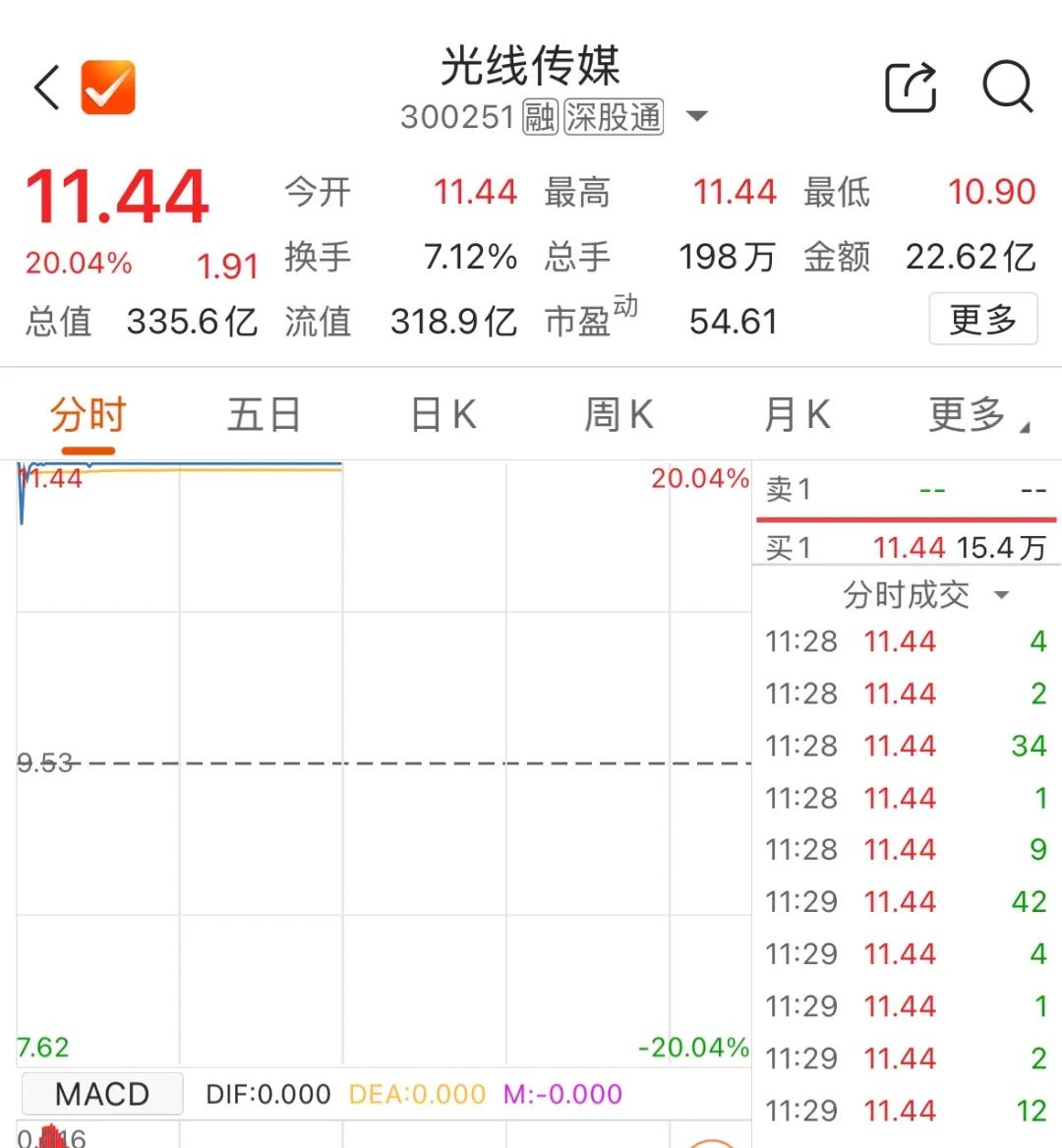This screenshot has width=1062, height=1148.
Task: Select the 周K chart tab
Action: [x=619, y=415]
